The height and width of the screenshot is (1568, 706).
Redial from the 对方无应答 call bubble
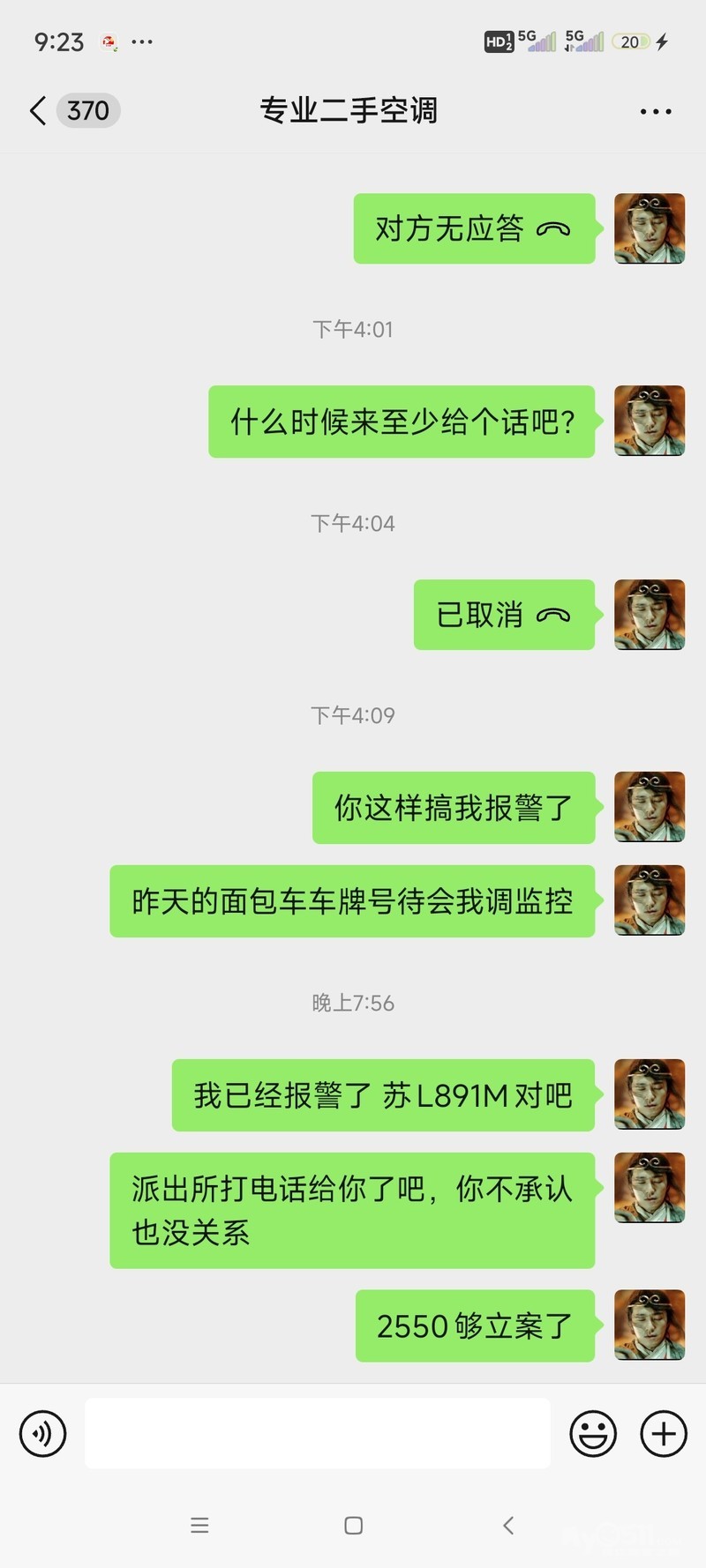pyautogui.click(x=474, y=228)
